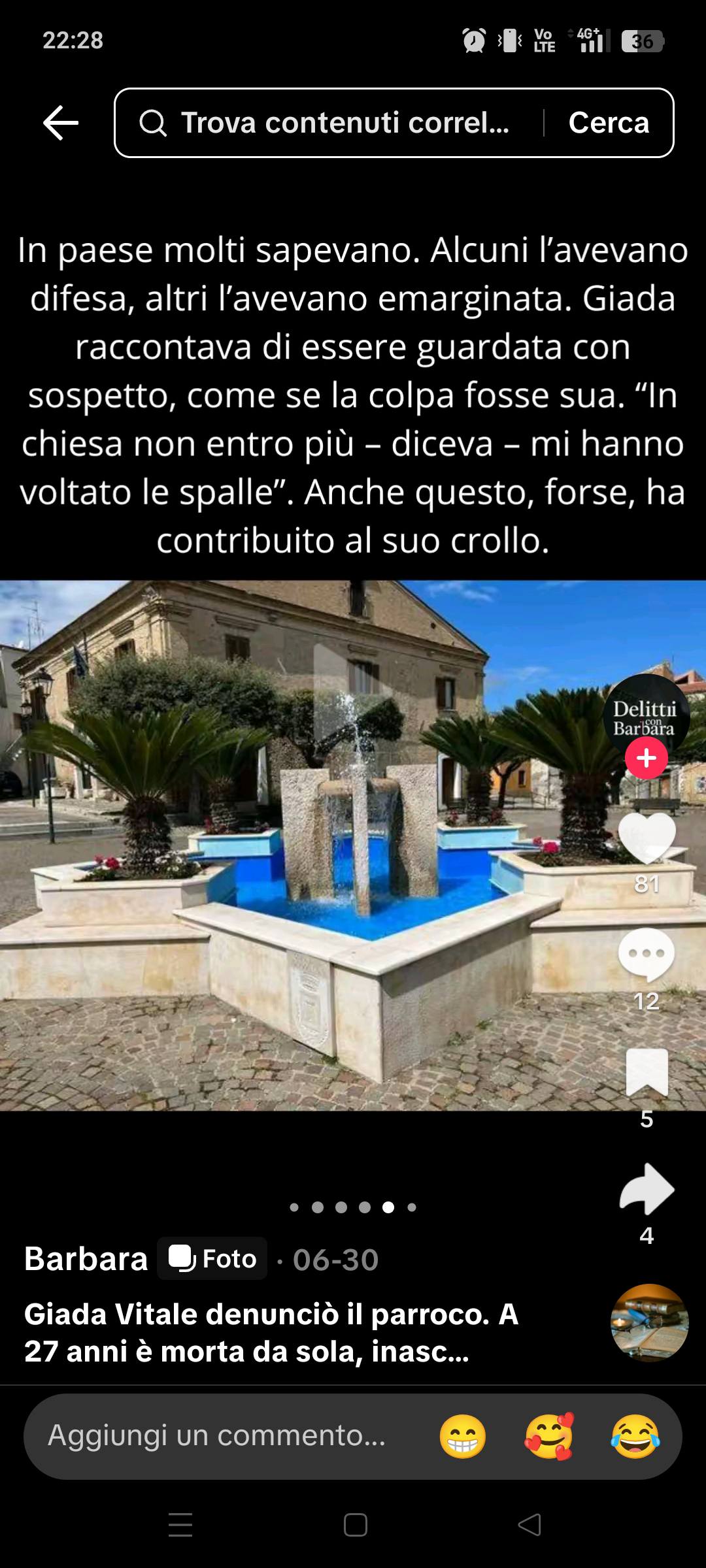
Task: Follow the creator with the plus button
Action: 647,759
